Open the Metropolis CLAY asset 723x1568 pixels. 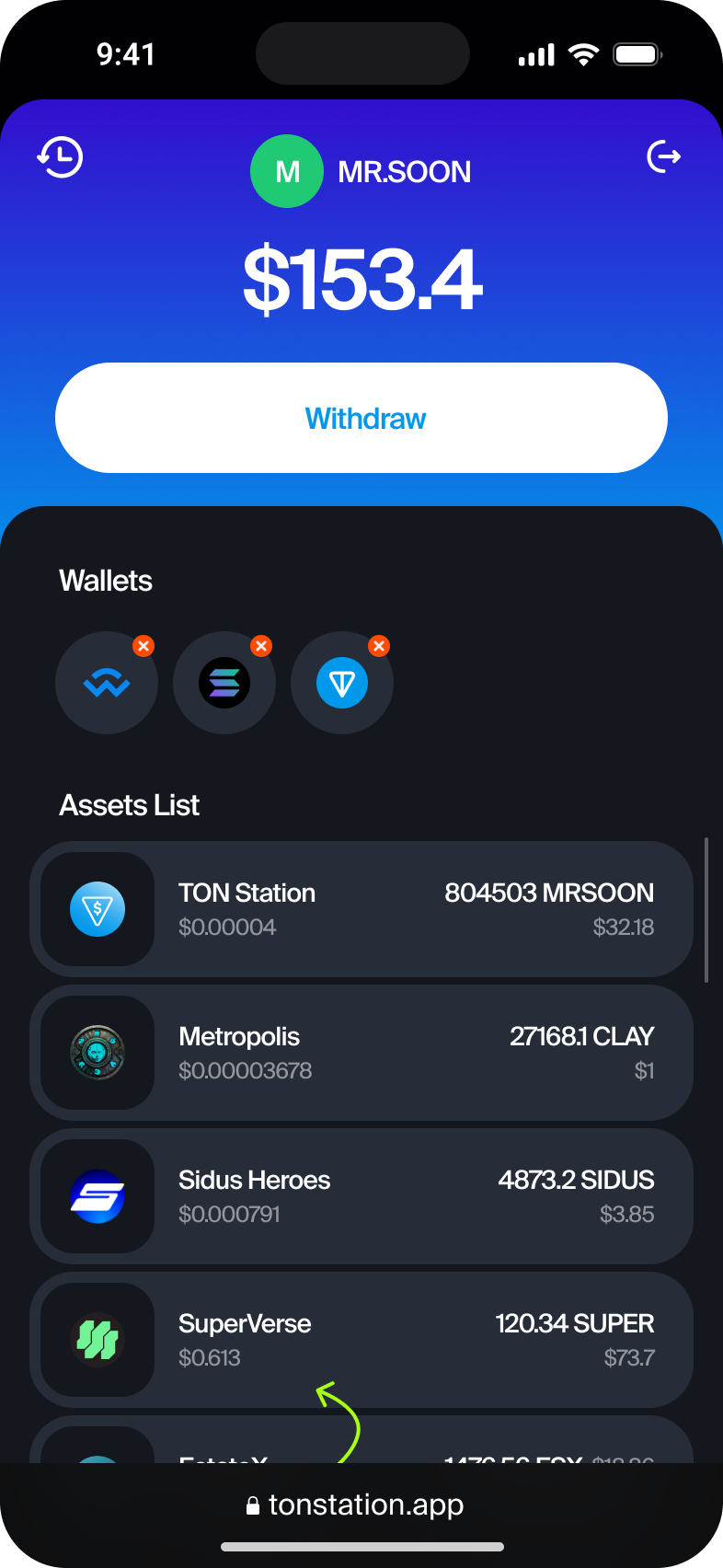click(x=361, y=1053)
